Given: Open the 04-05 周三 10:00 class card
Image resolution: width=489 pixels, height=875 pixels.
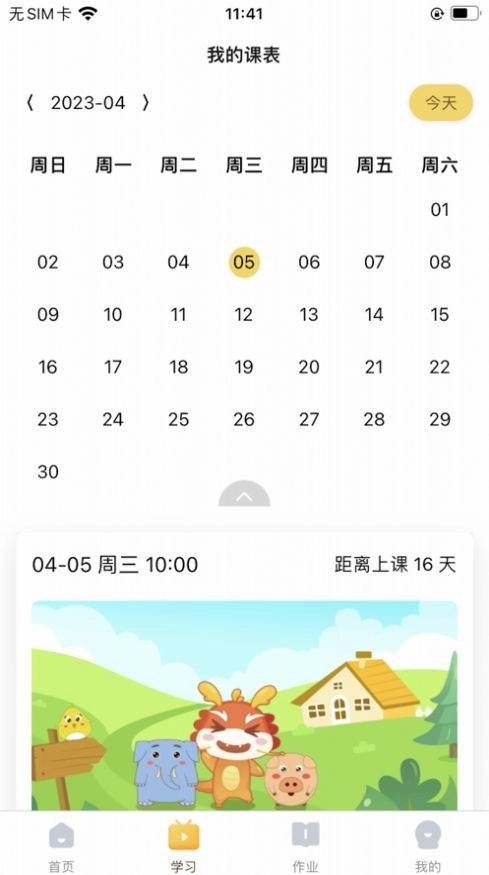Looking at the screenshot, I should [244, 672].
